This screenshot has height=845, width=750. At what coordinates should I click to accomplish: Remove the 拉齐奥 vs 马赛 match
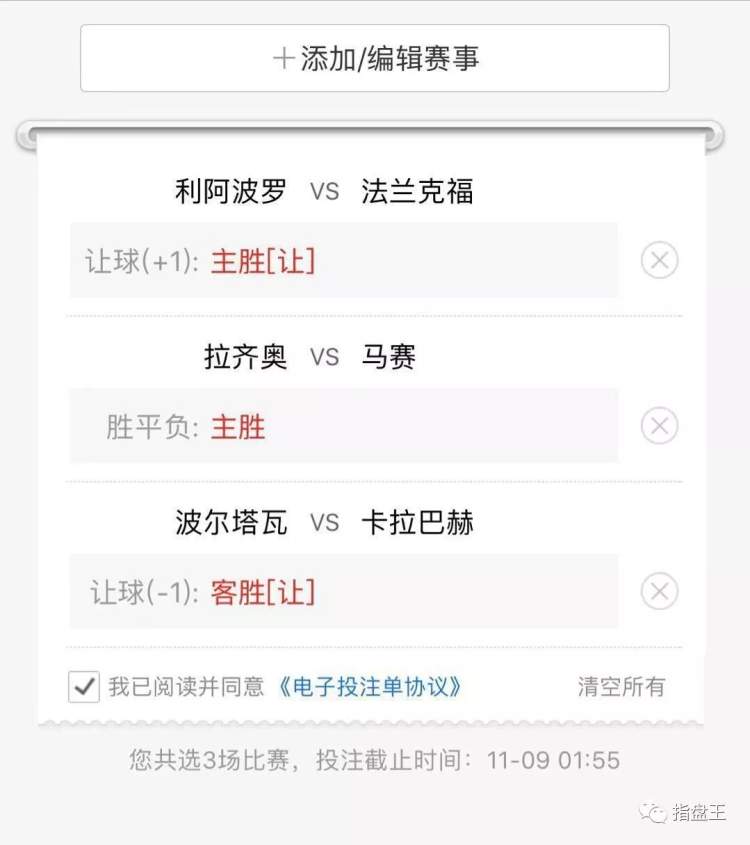pyautogui.click(x=659, y=427)
